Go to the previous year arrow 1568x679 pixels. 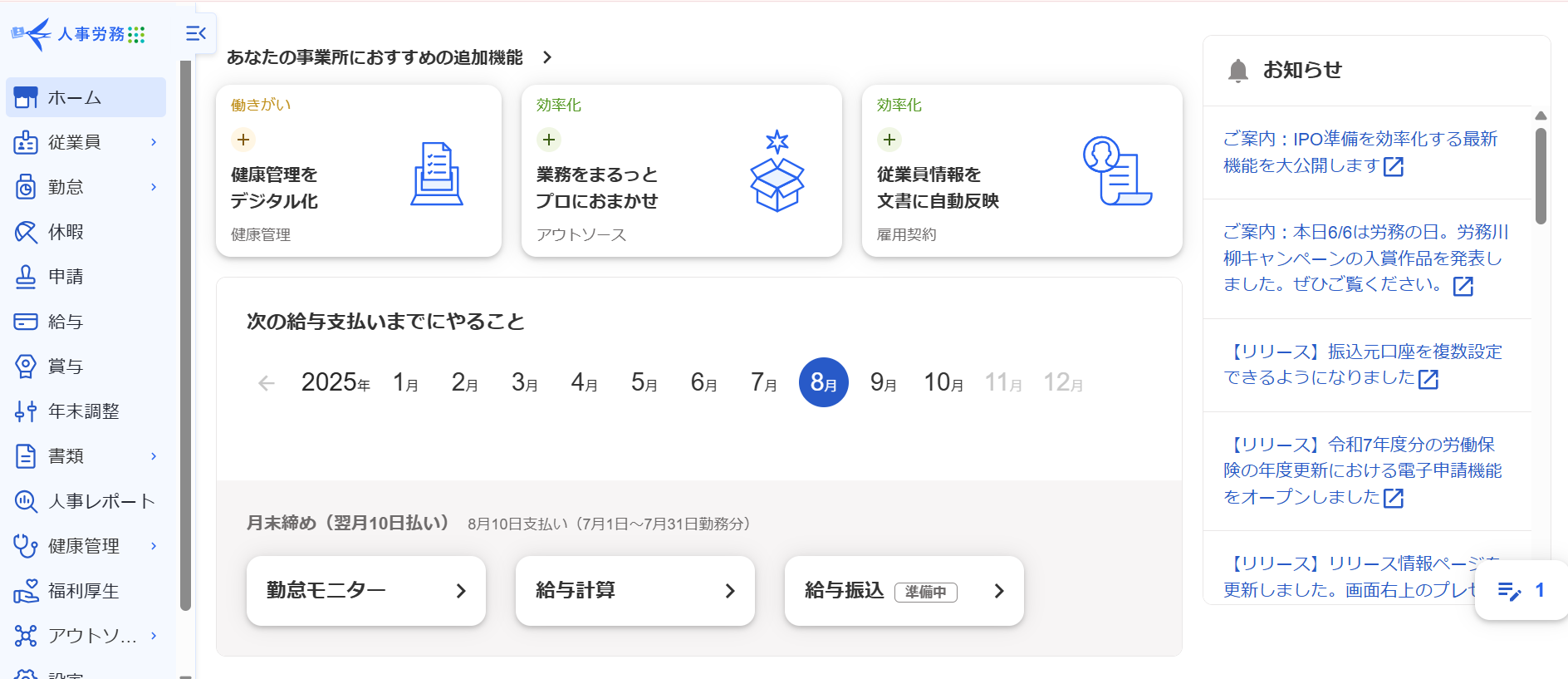pyautogui.click(x=266, y=383)
